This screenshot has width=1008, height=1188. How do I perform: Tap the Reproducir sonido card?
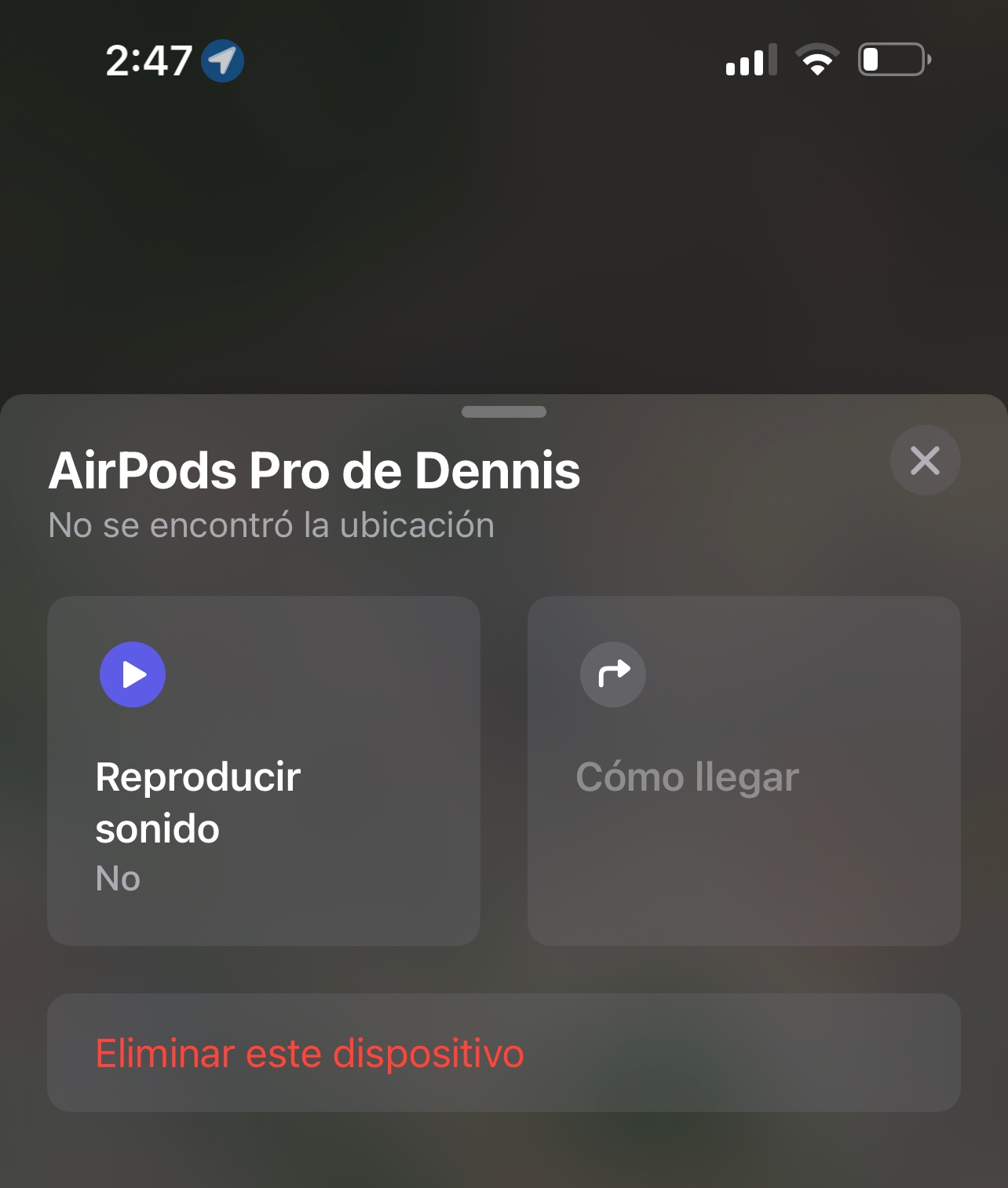264,770
